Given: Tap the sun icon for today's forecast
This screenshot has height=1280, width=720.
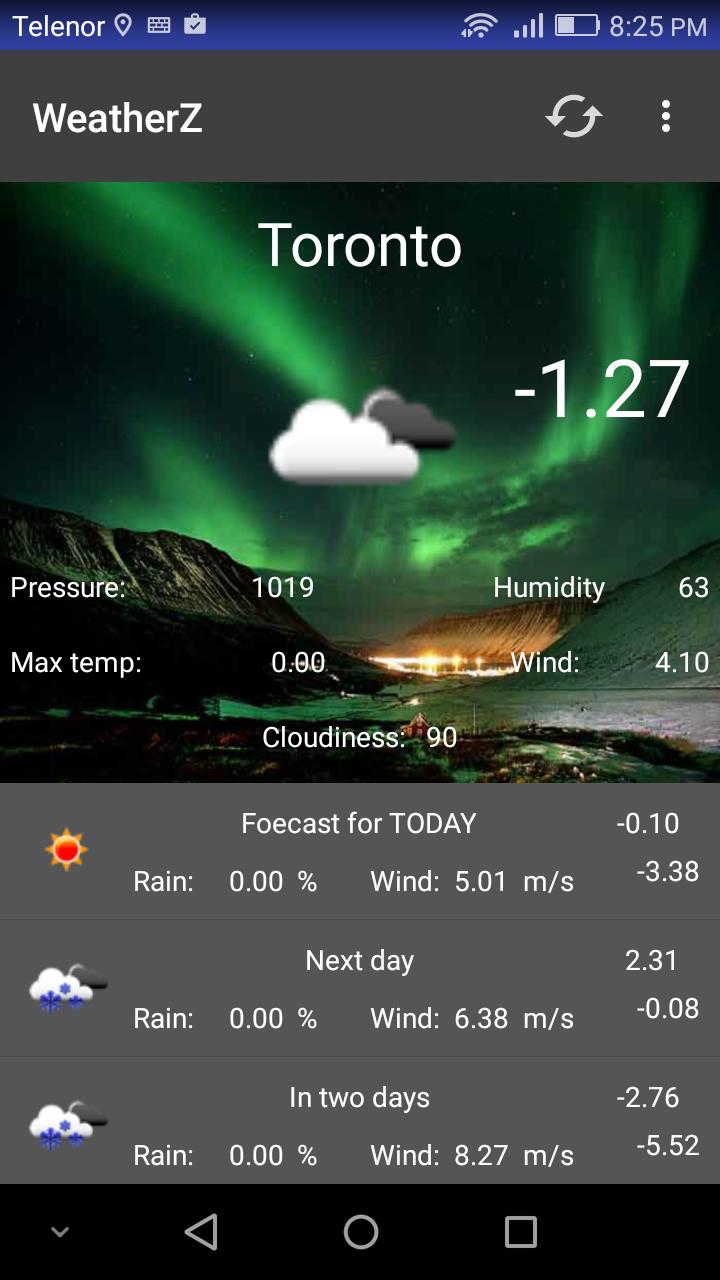Looking at the screenshot, I should [66, 851].
